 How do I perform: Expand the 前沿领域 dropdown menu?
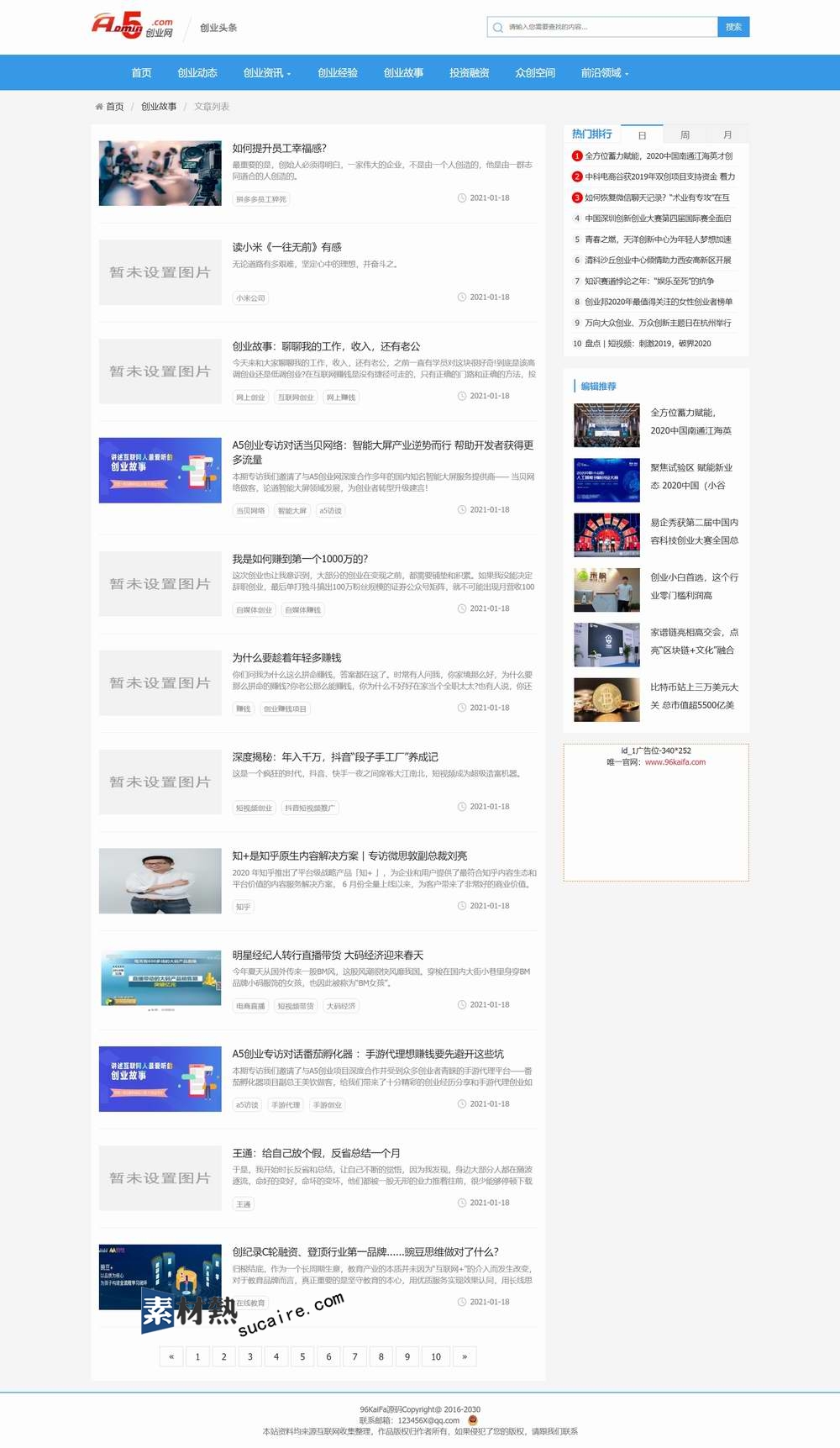pos(604,73)
